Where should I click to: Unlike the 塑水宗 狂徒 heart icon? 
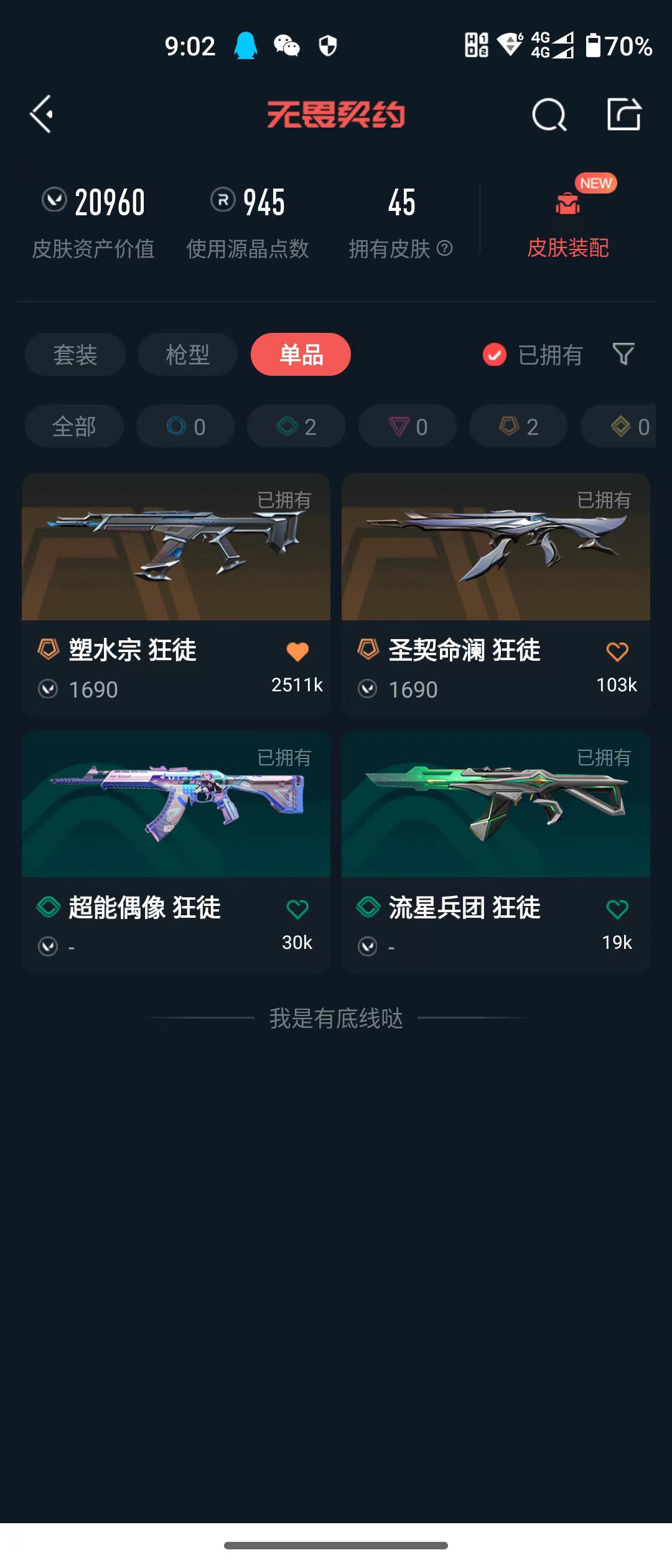click(x=297, y=651)
